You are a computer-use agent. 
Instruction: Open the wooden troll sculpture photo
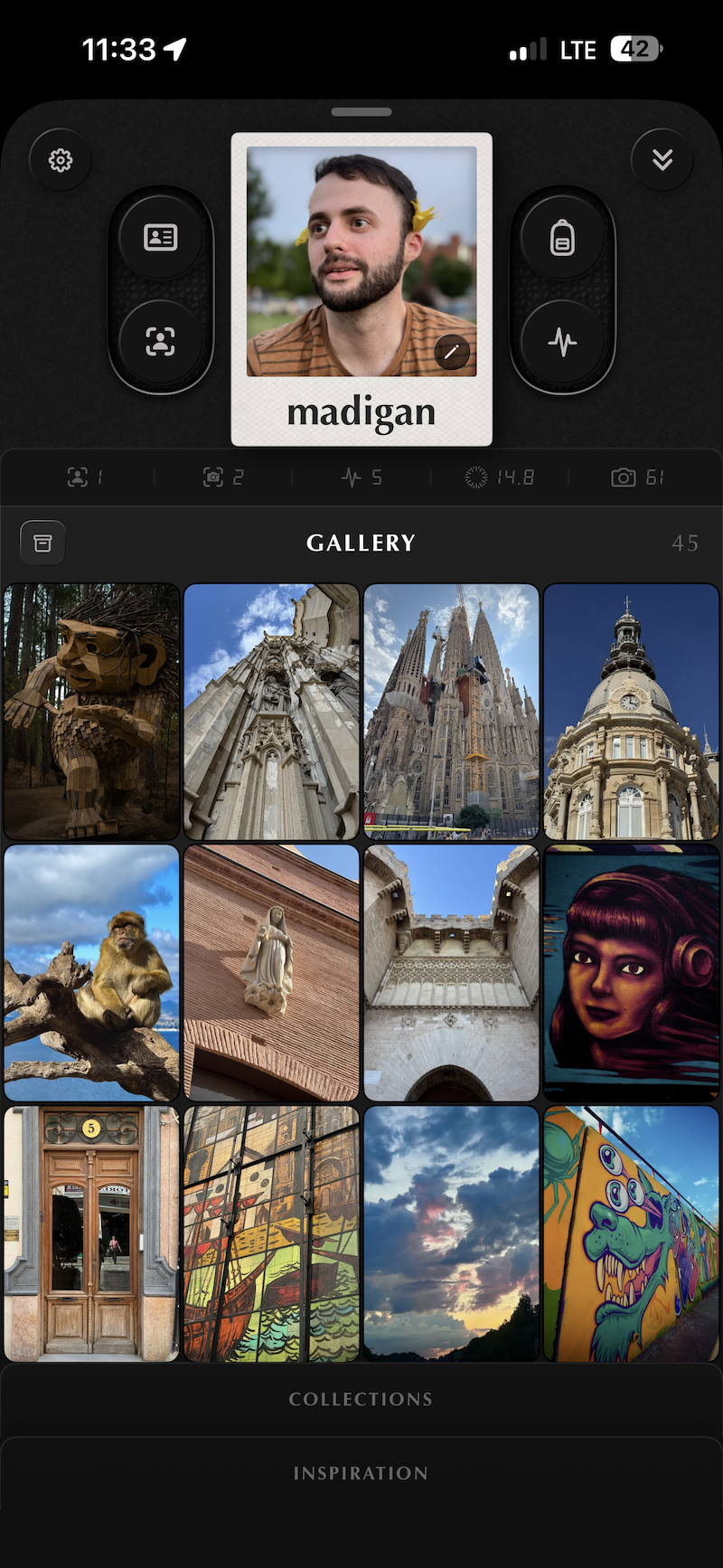[x=91, y=712]
